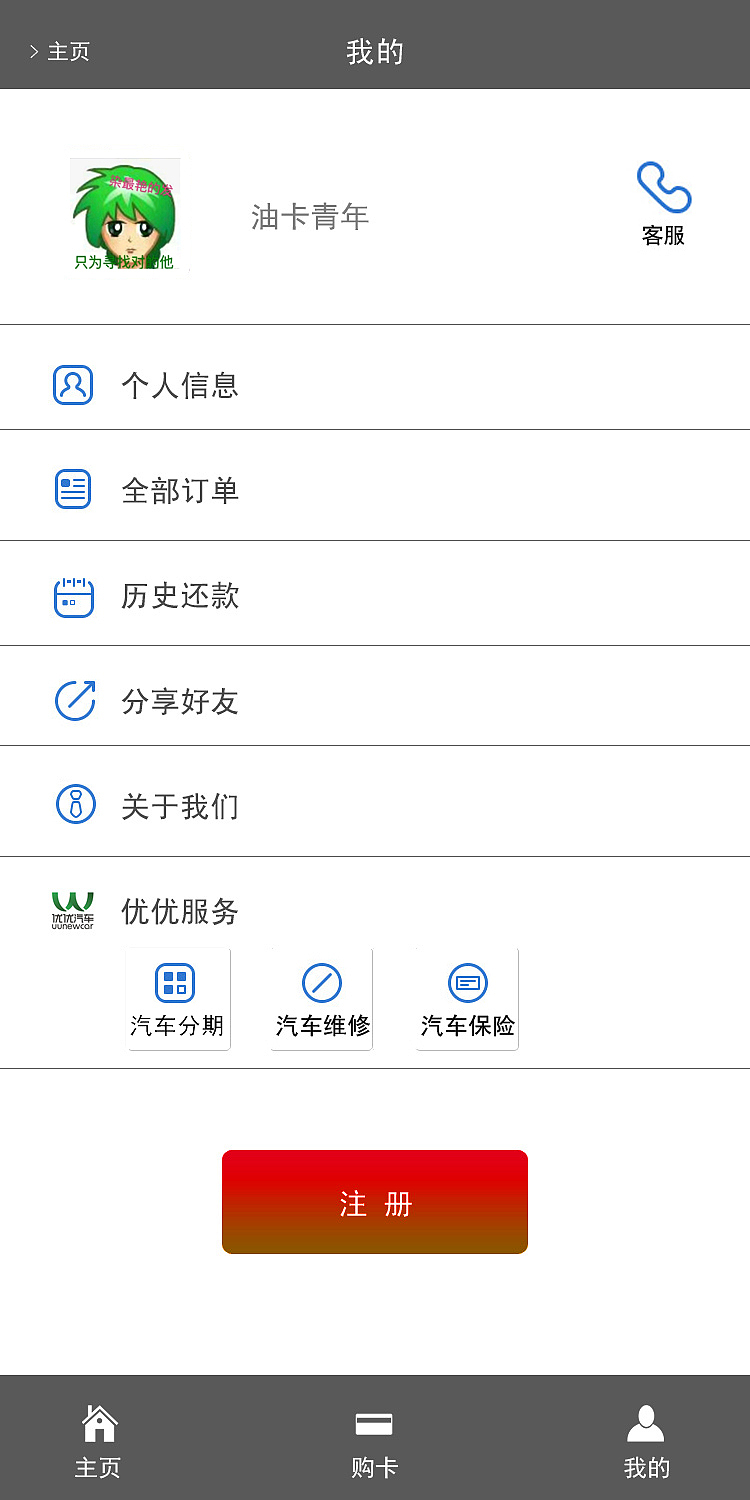
Task: Open the 全部订单 orders icon
Action: 73,489
